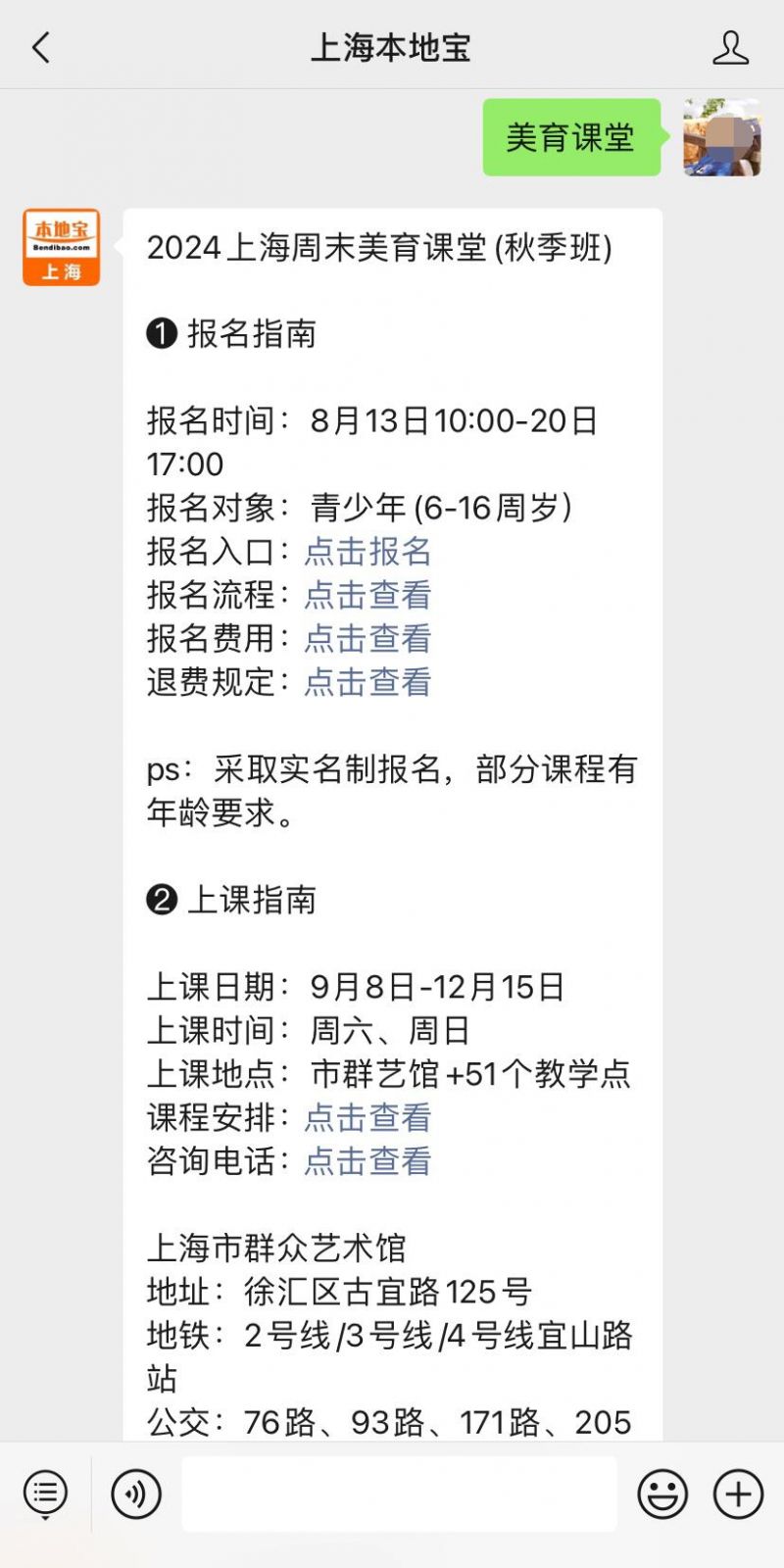Image resolution: width=784 pixels, height=1568 pixels.
Task: Open the account profile icon
Action: click(730, 47)
